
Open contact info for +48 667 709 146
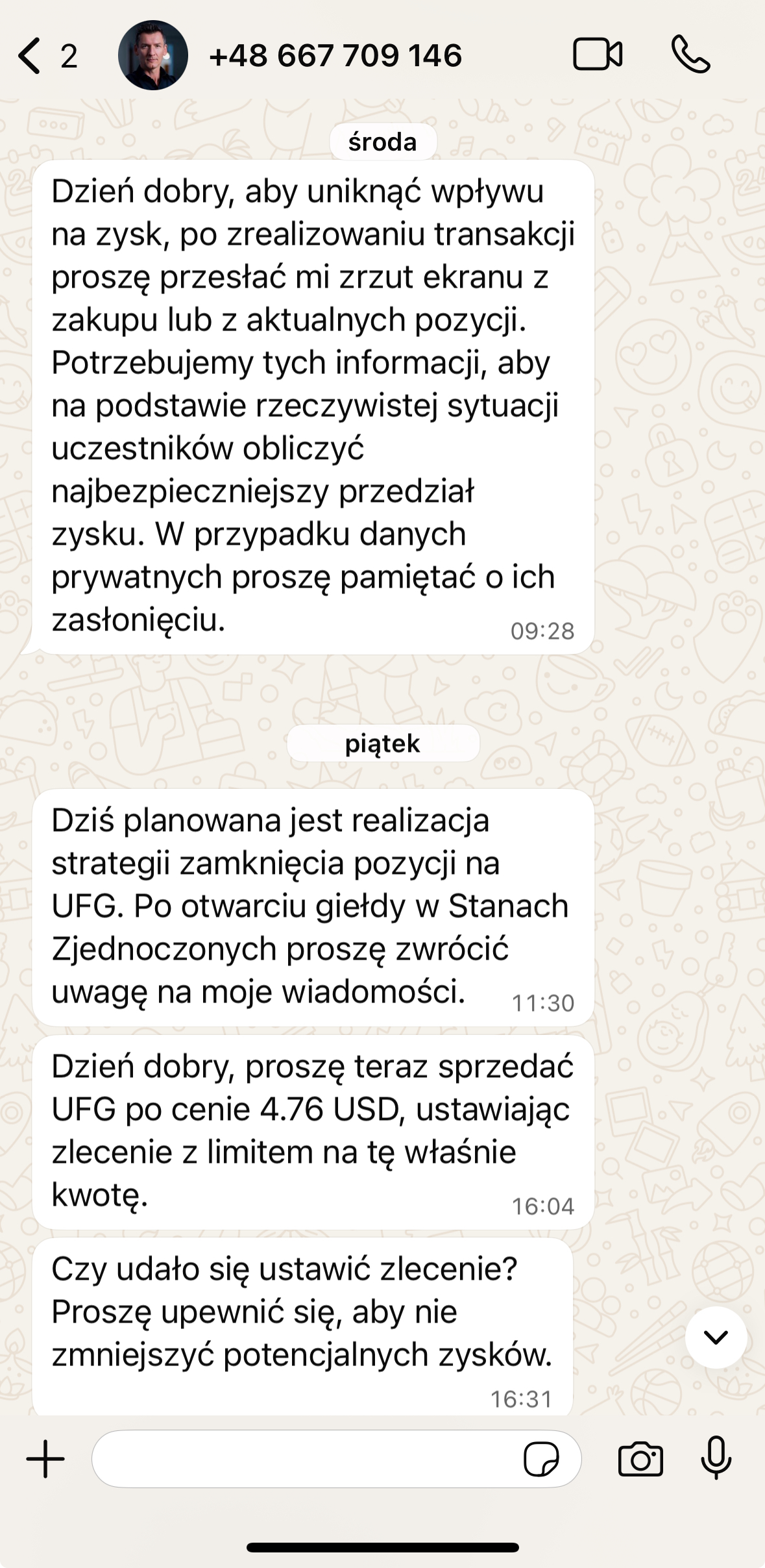[x=335, y=56]
